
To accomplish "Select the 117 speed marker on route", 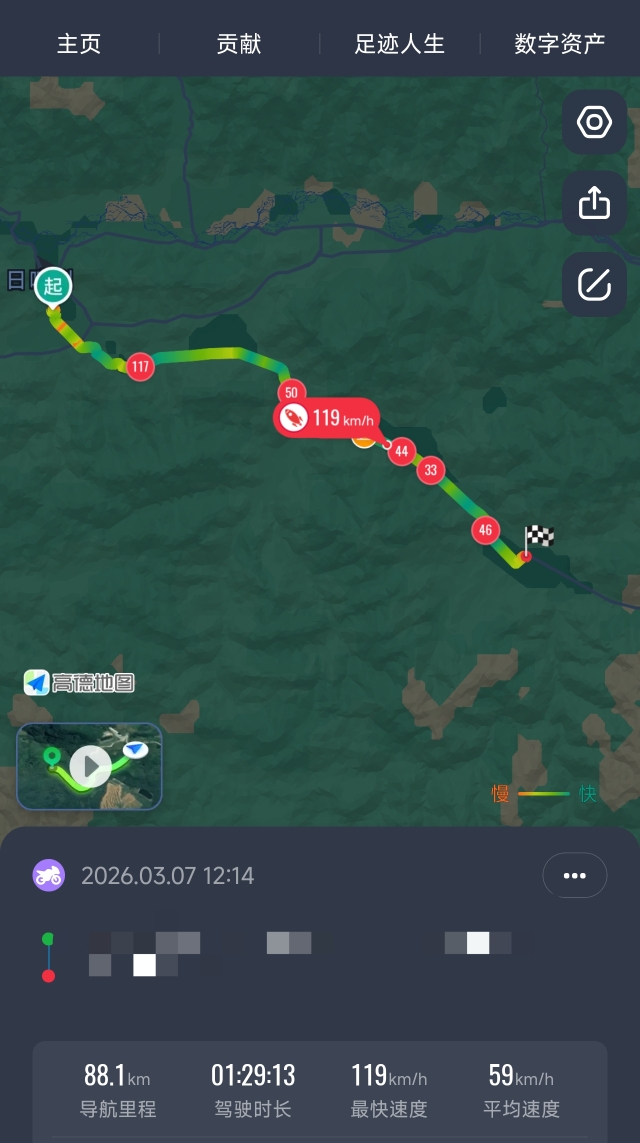I will tap(140, 367).
